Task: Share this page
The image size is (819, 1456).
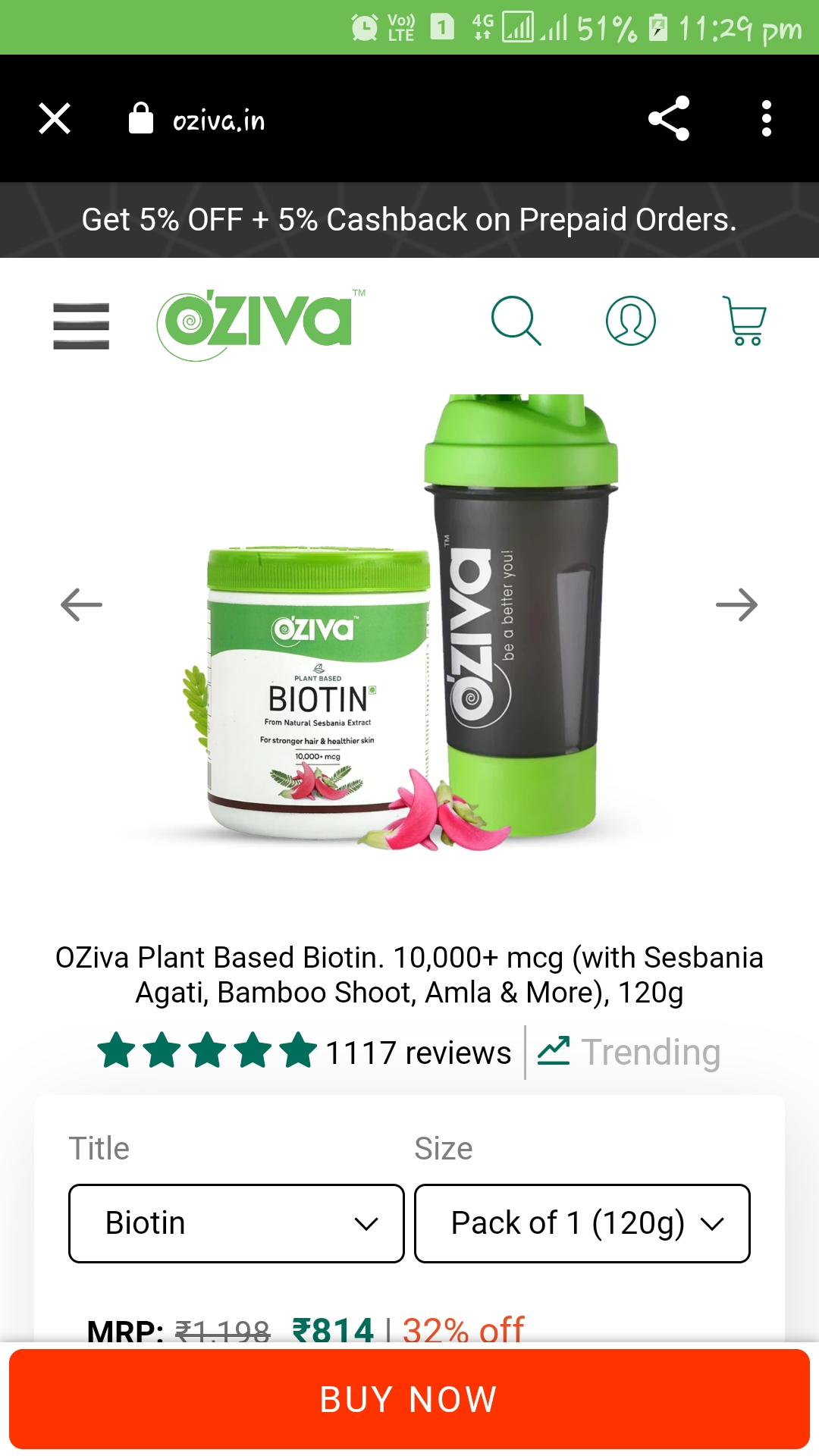Action: coord(669,119)
